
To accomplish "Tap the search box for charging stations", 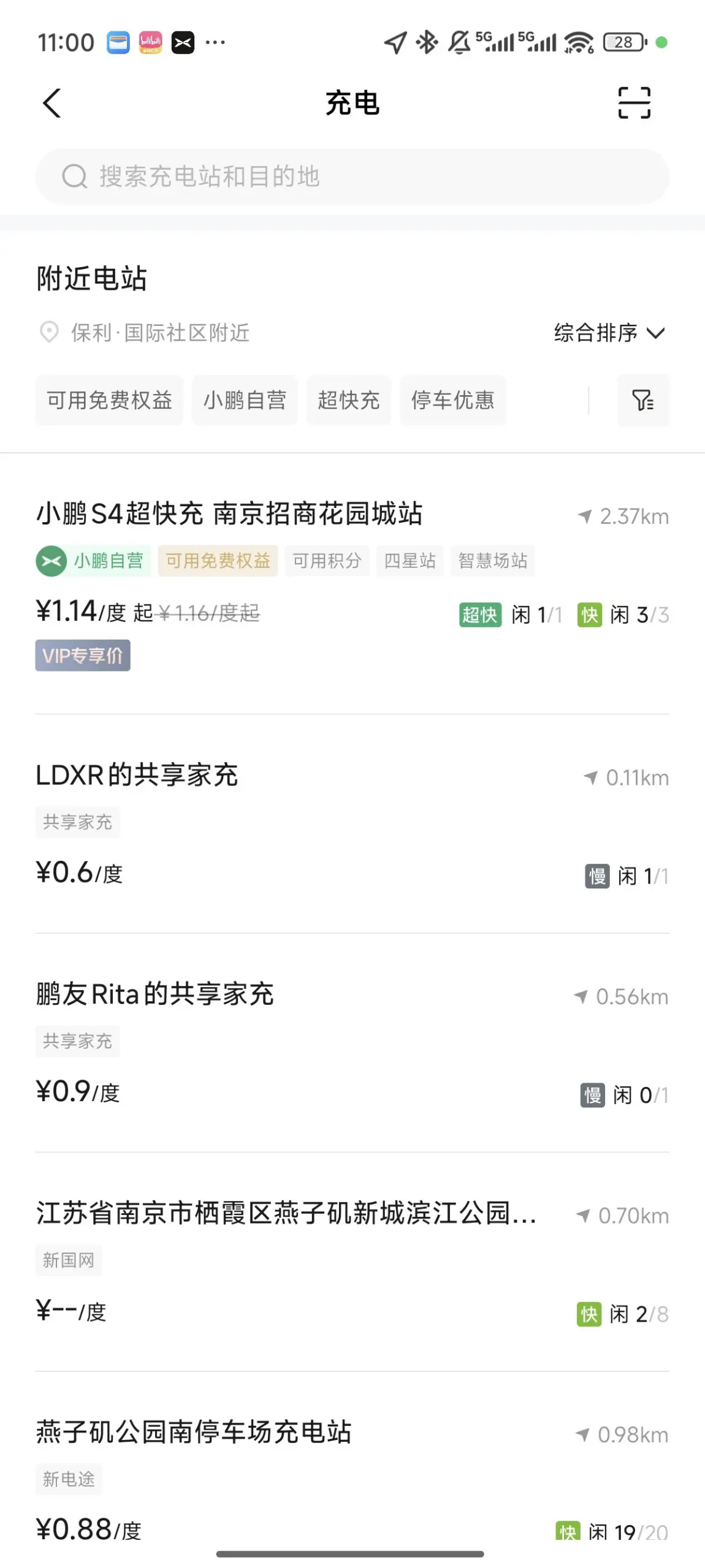I will click(352, 176).
